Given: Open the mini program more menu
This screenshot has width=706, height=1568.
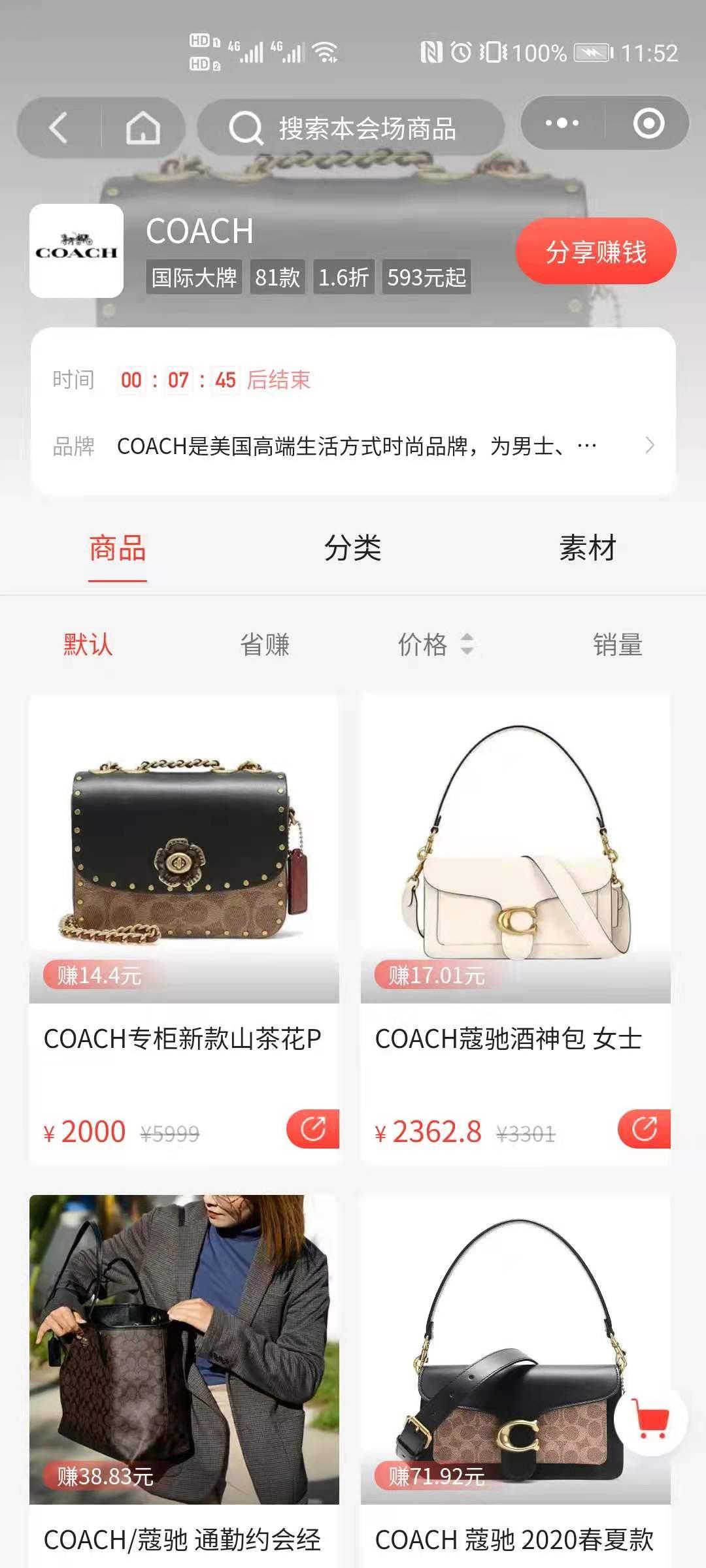Looking at the screenshot, I should pos(562,123).
